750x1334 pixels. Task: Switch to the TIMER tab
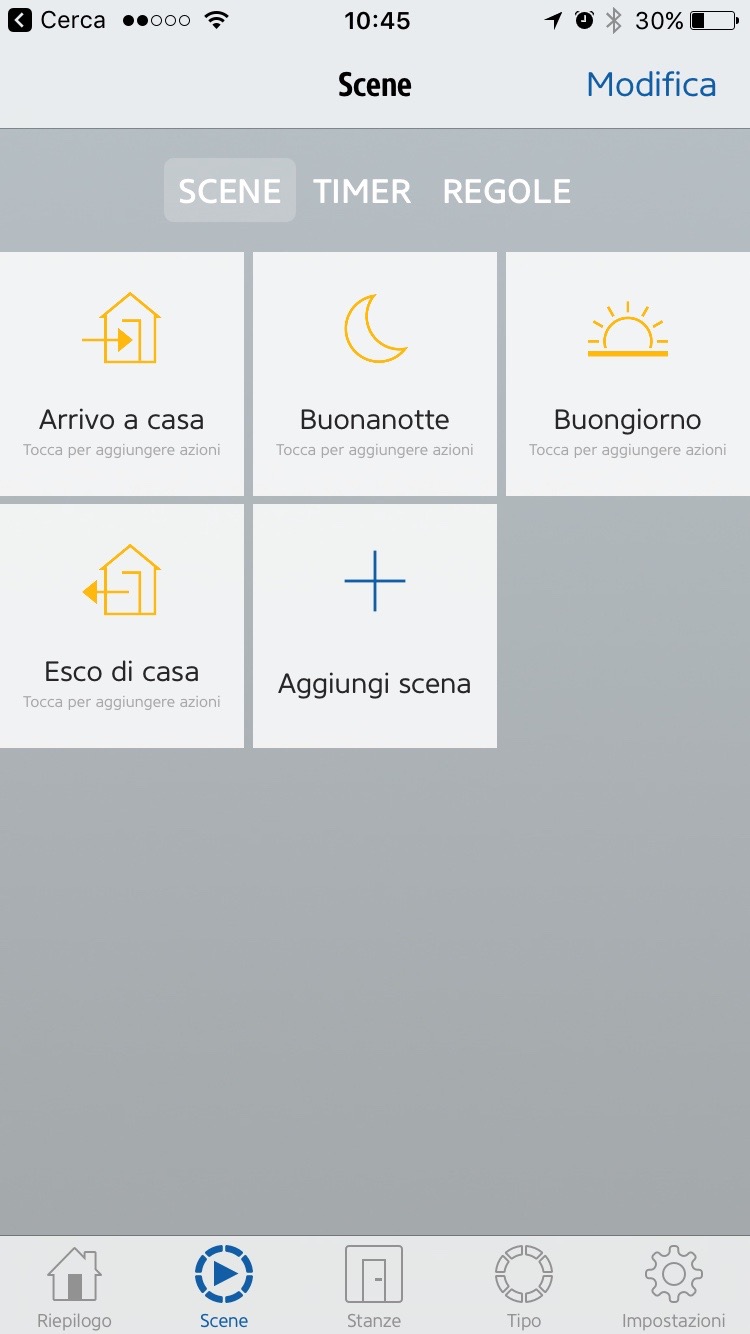(x=362, y=191)
